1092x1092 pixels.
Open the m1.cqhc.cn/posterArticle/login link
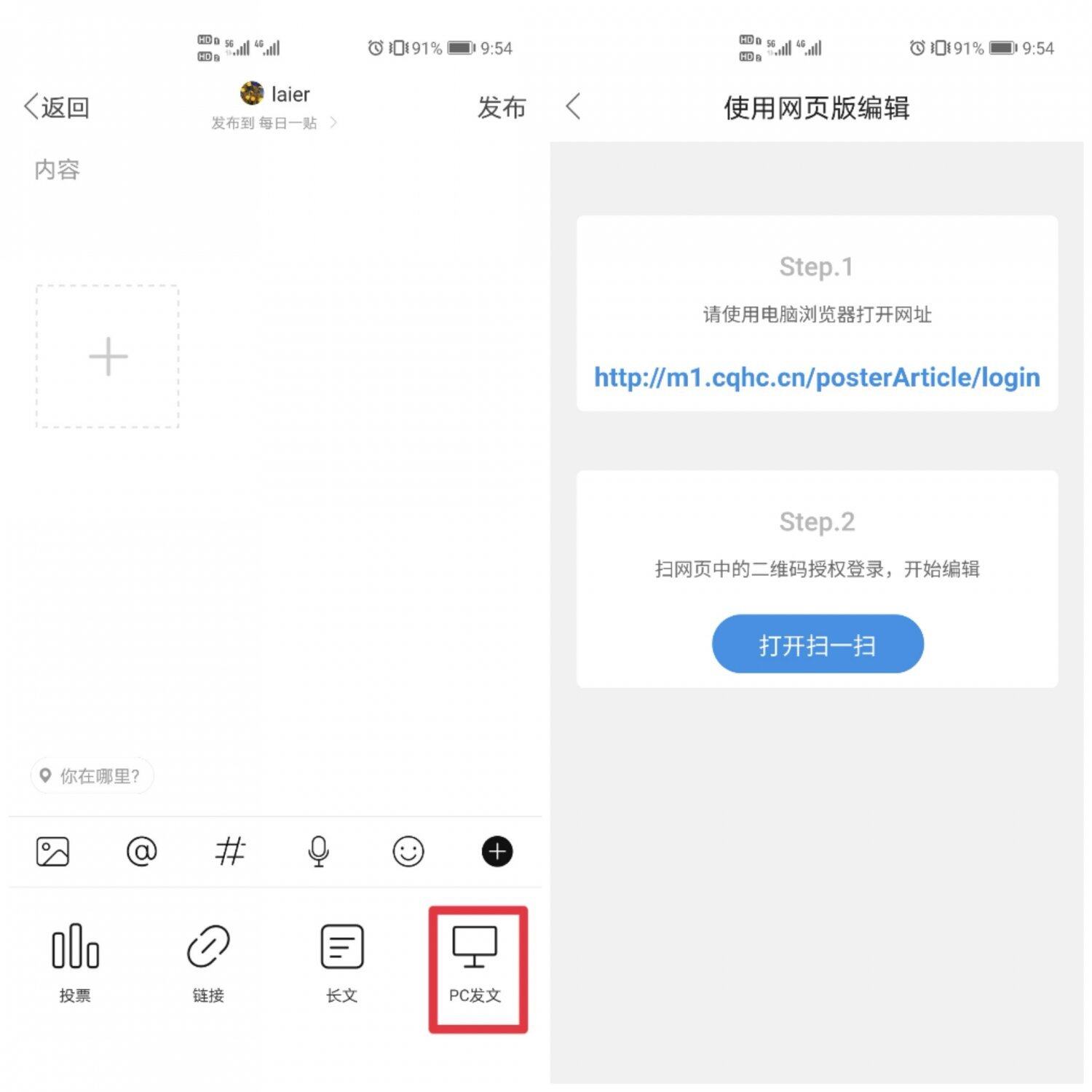[817, 377]
